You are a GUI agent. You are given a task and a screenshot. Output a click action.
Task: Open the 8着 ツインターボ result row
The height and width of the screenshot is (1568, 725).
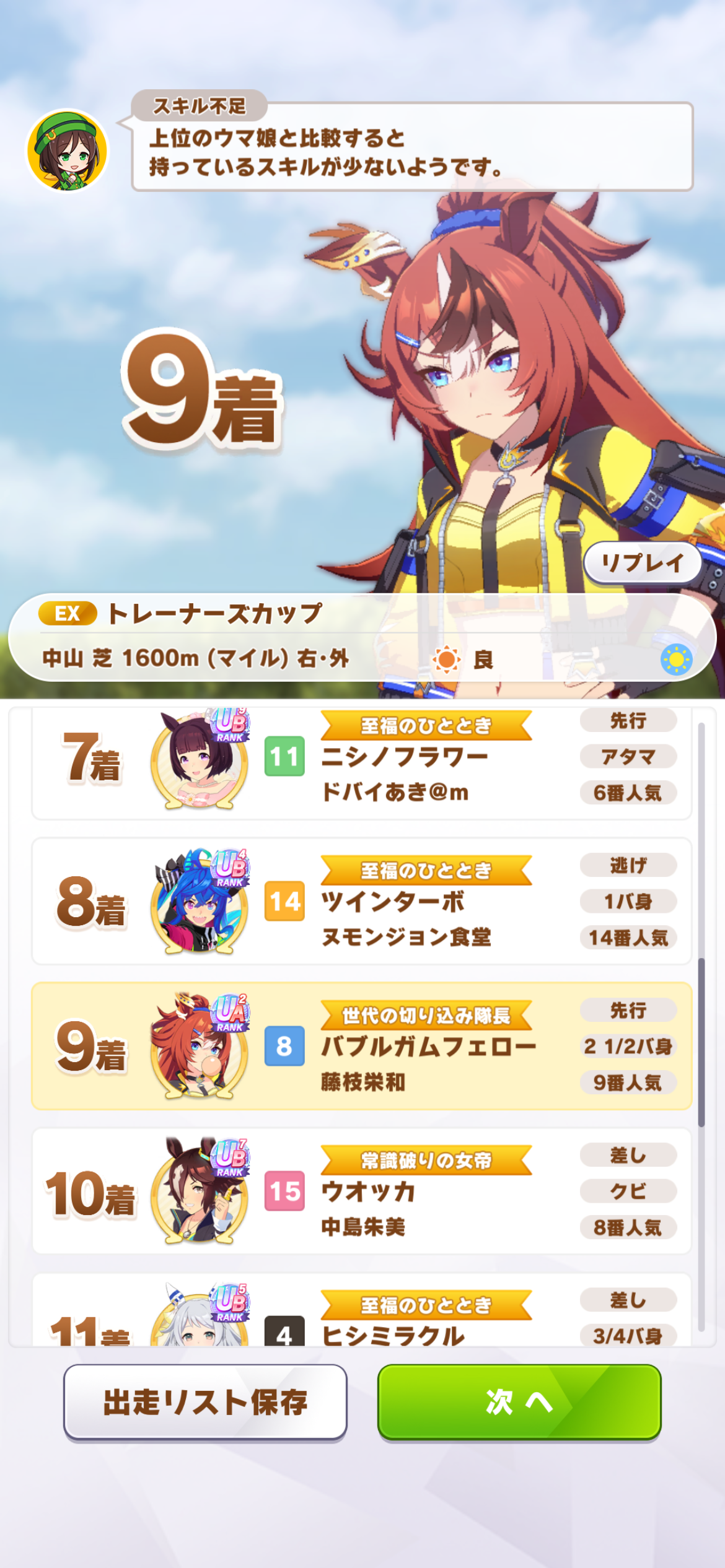point(361,901)
